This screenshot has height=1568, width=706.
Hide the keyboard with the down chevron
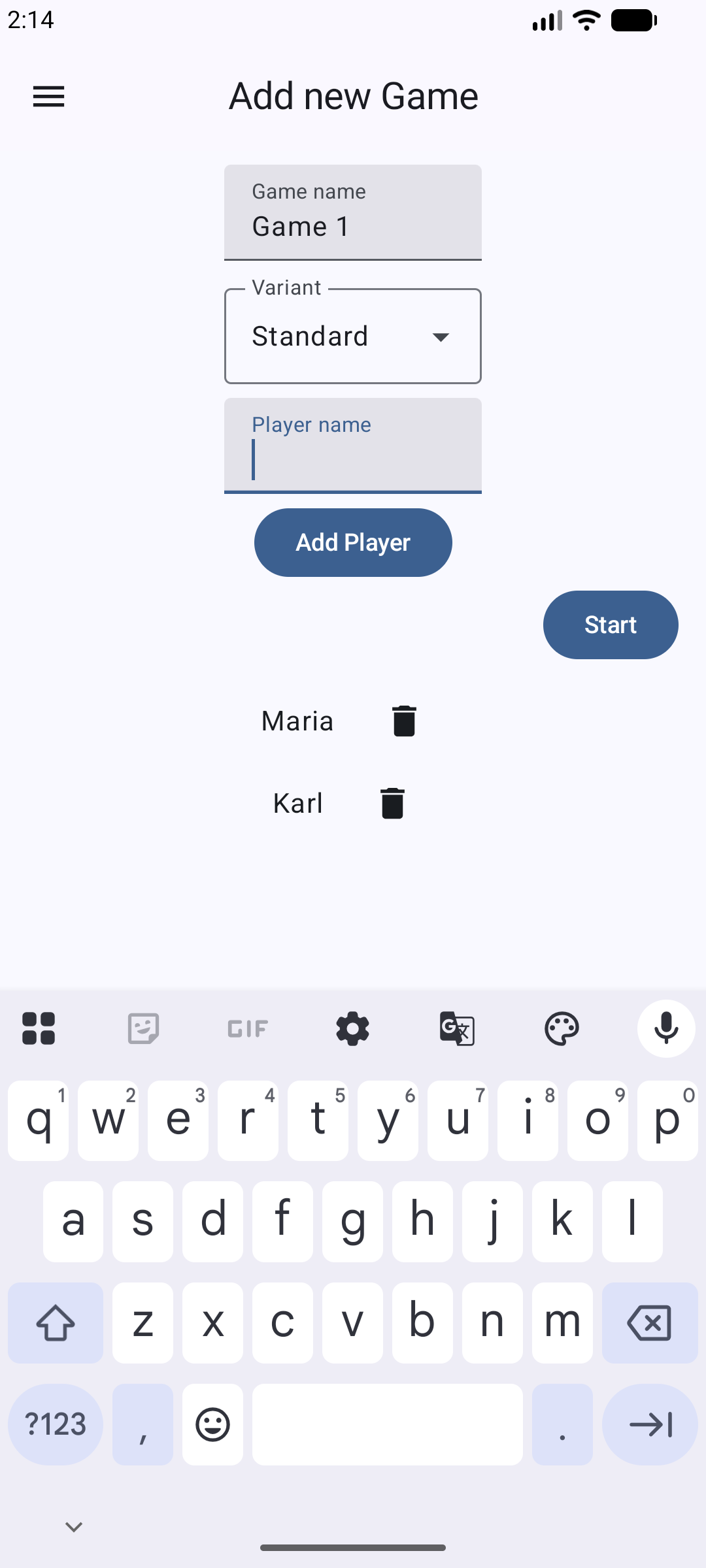click(x=74, y=1527)
